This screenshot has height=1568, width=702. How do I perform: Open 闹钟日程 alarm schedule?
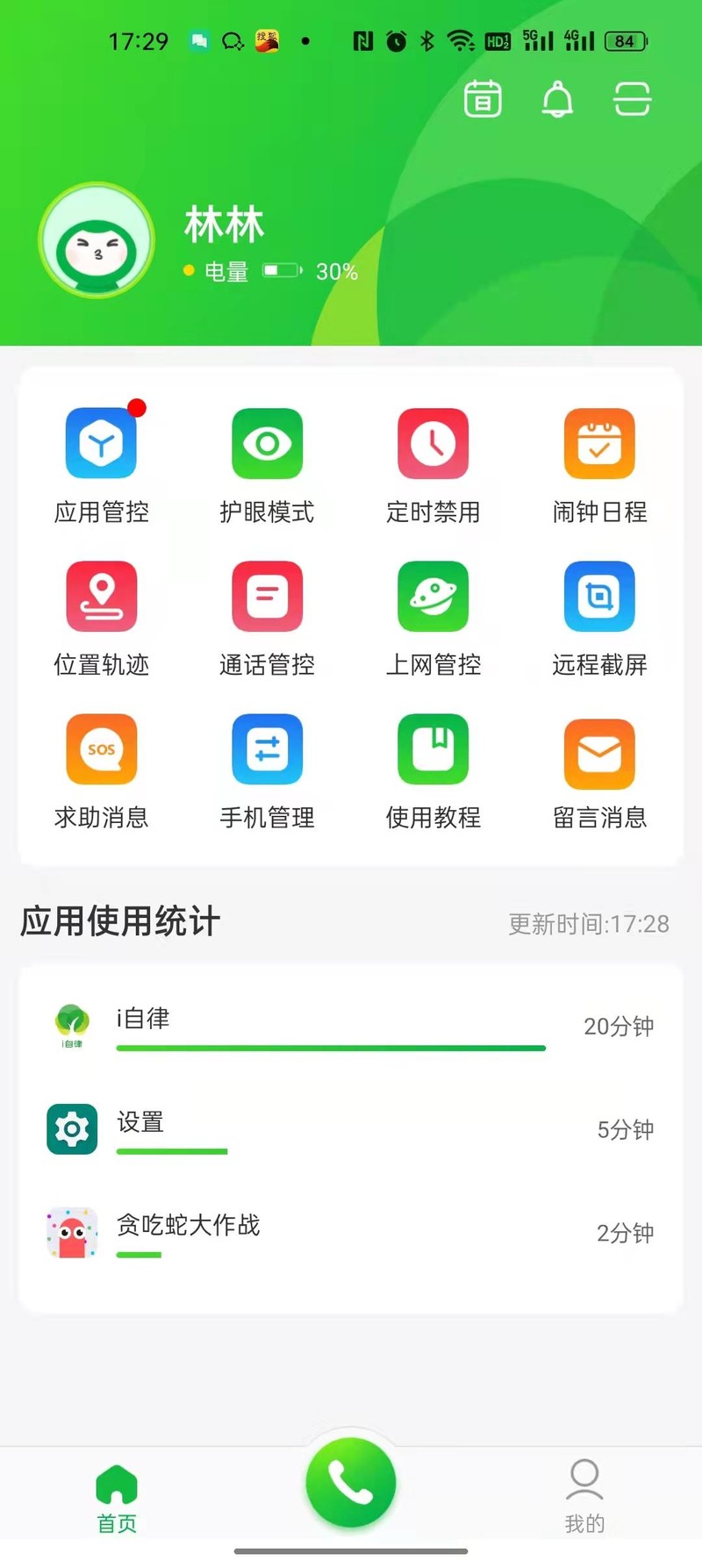[599, 444]
